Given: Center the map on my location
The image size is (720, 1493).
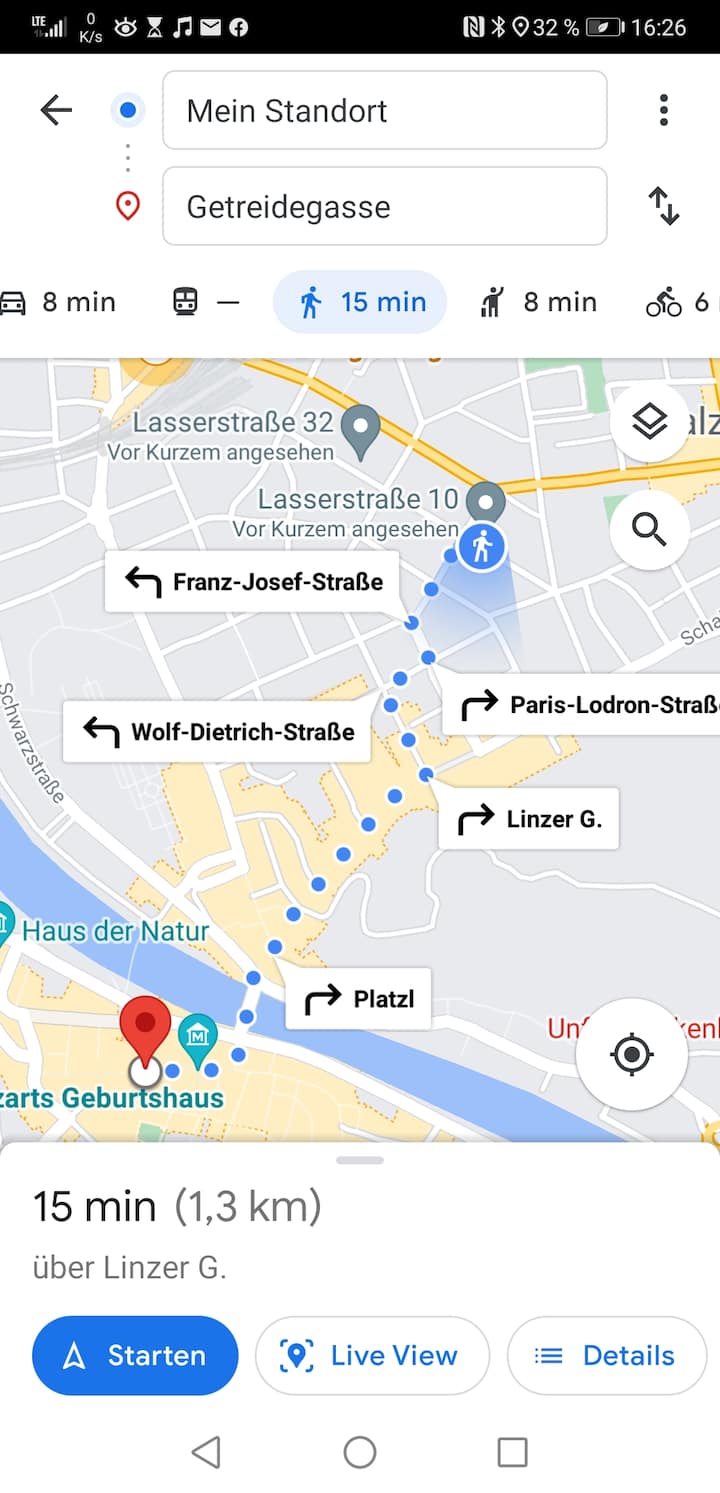Looking at the screenshot, I should coord(631,1054).
